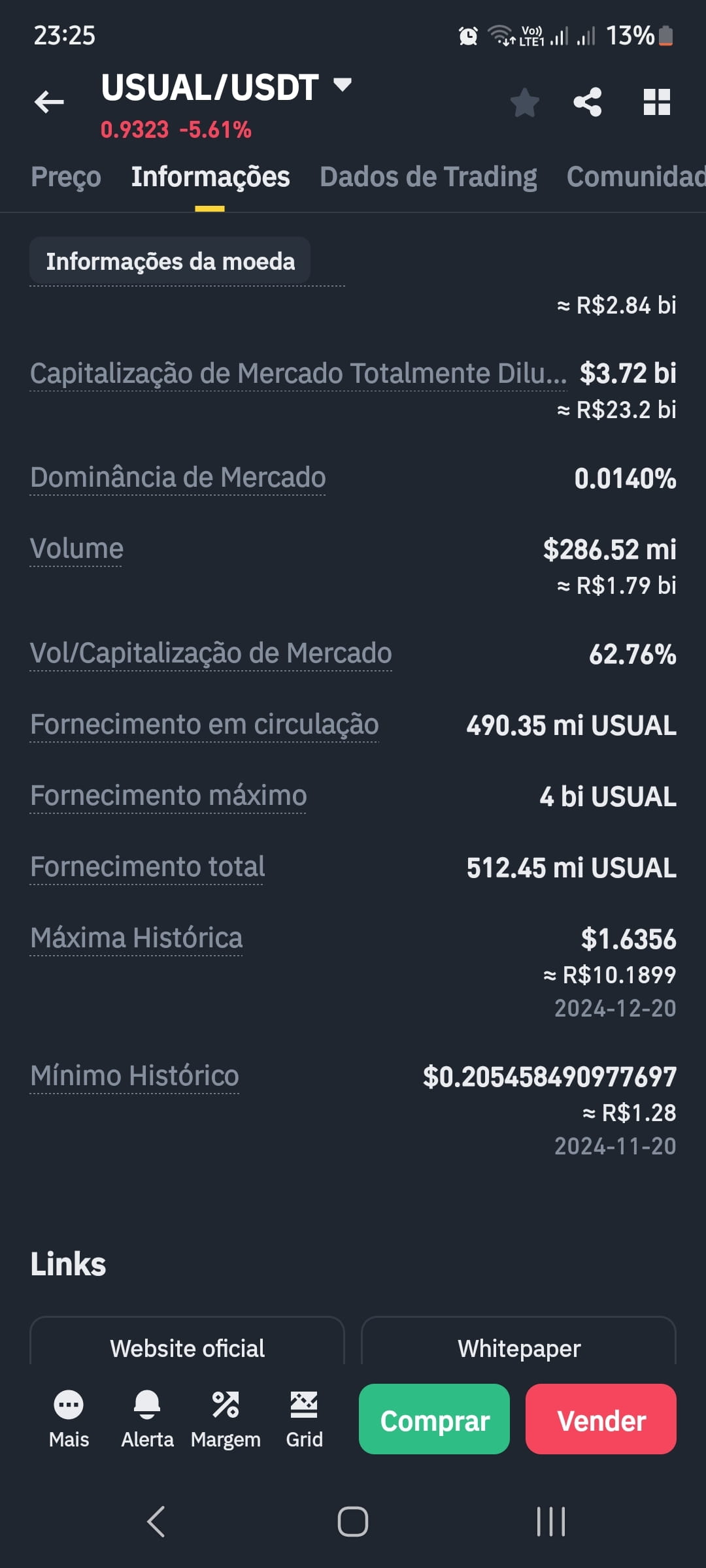Set a price Alerta

click(147, 1418)
